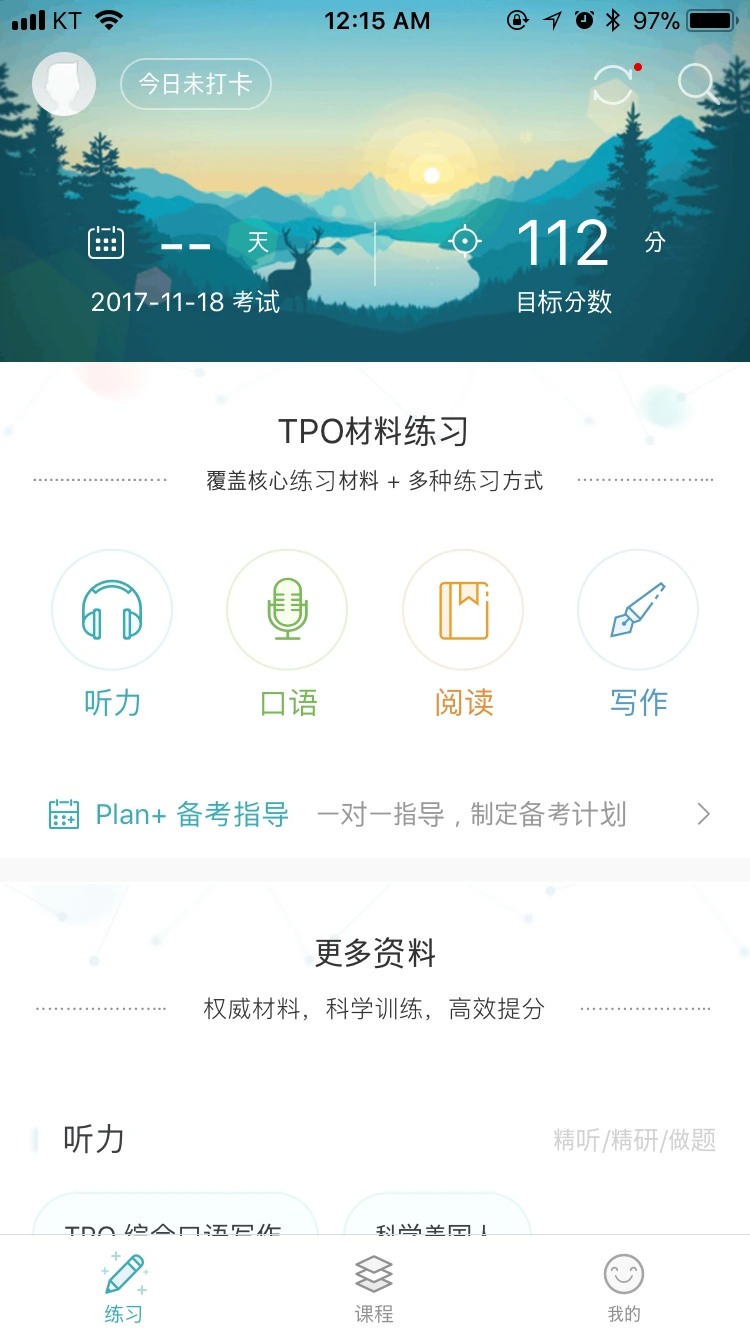Image resolution: width=750 pixels, height=1334 pixels.
Task: Open 阅读 reading practice
Action: (x=463, y=634)
